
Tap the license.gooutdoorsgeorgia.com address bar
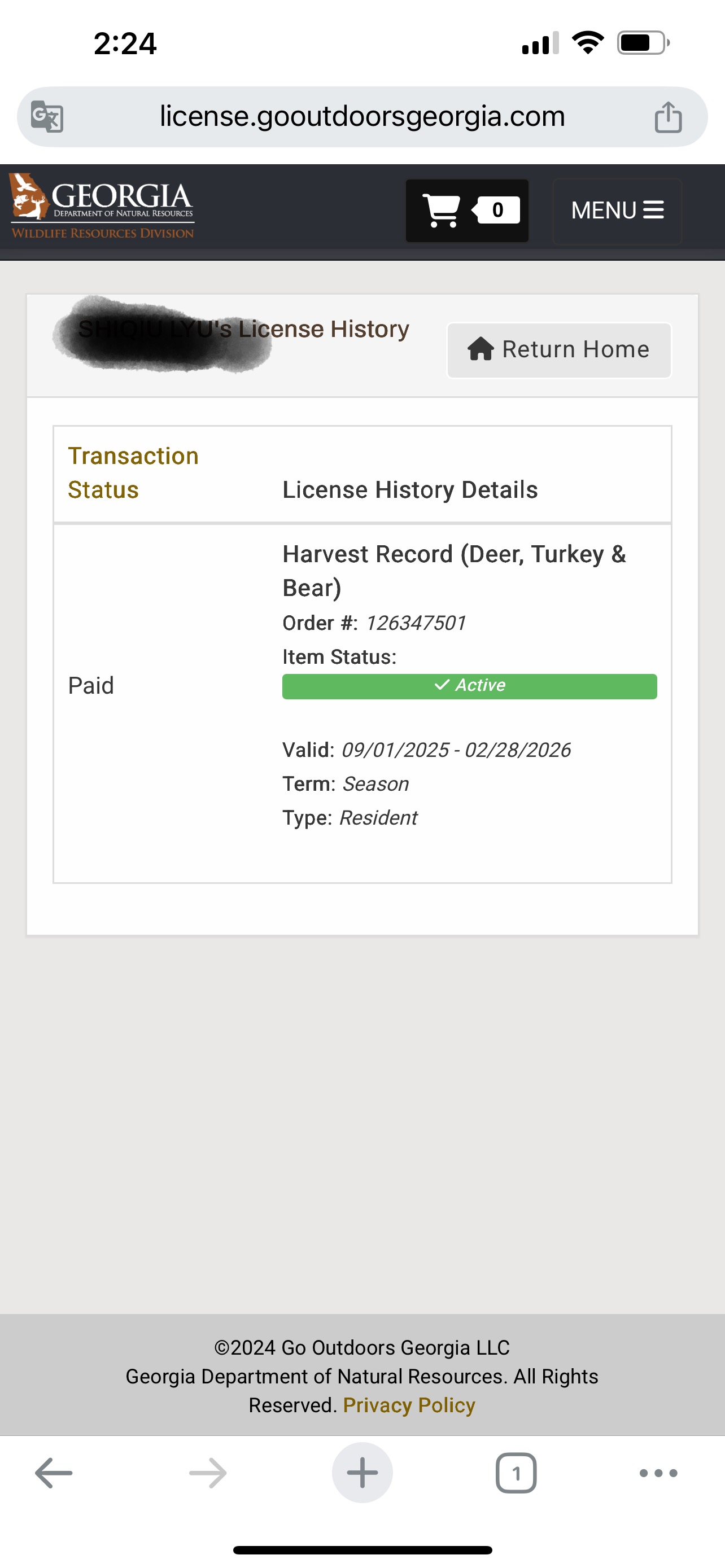tap(362, 116)
